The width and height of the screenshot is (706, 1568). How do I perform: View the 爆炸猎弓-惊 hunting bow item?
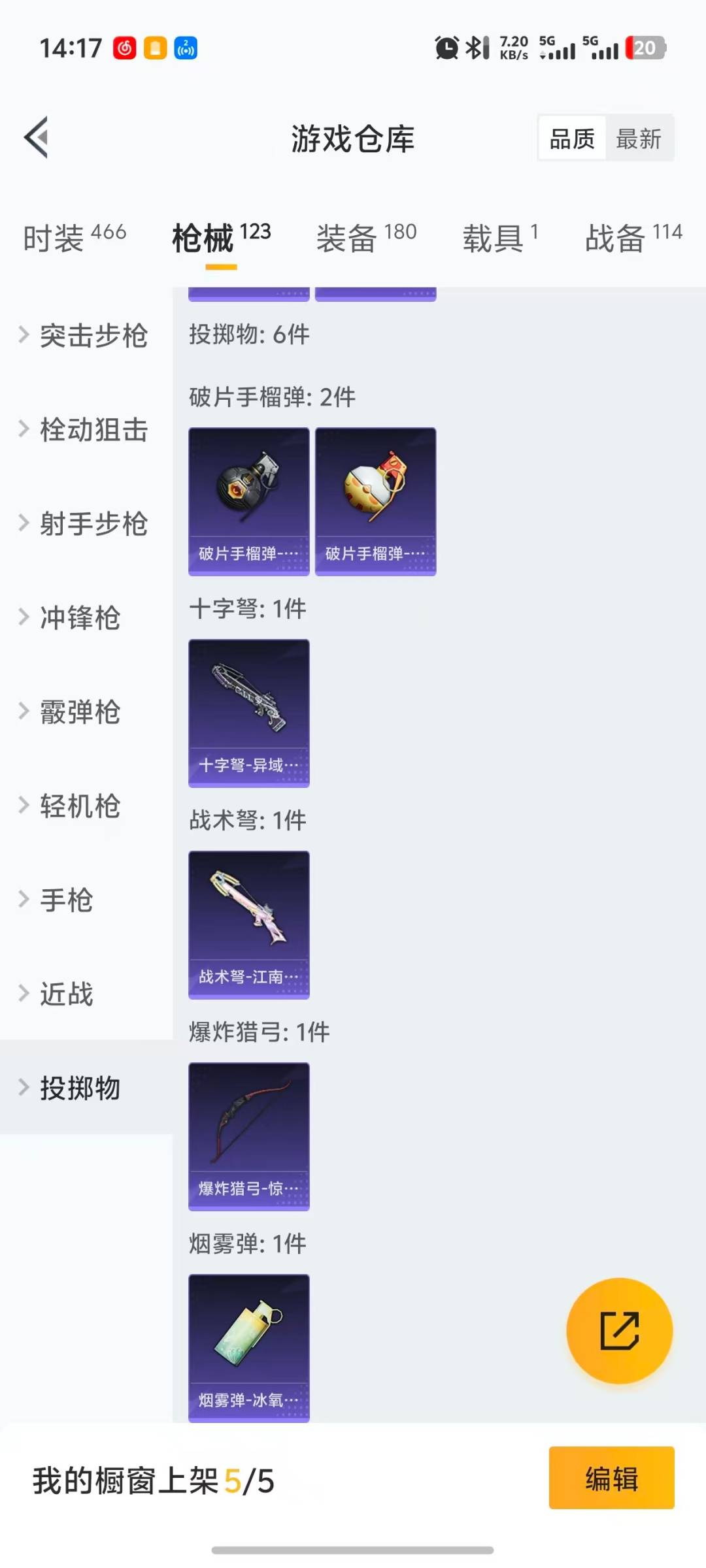(x=248, y=1137)
